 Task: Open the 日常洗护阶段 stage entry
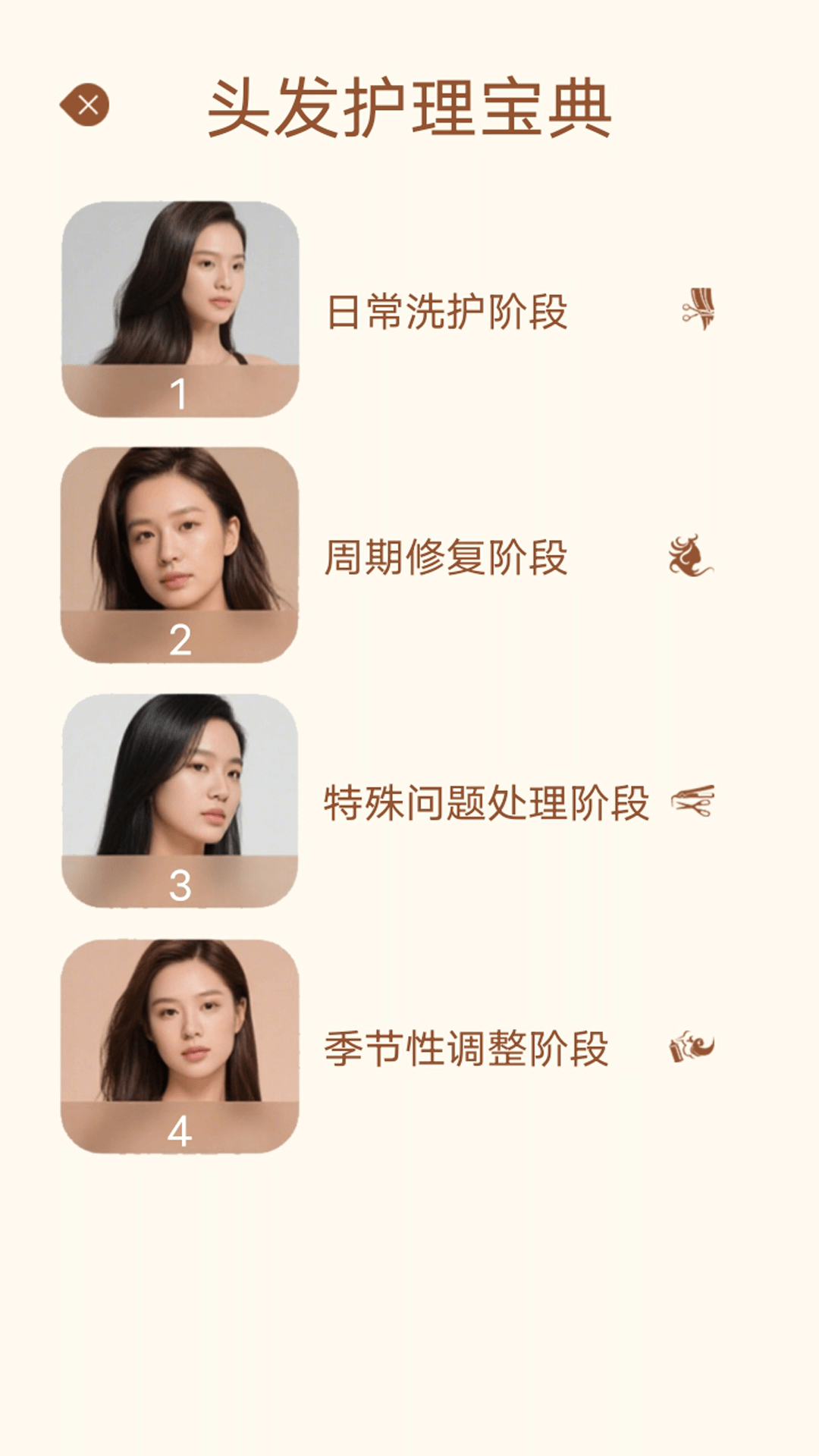449,311
